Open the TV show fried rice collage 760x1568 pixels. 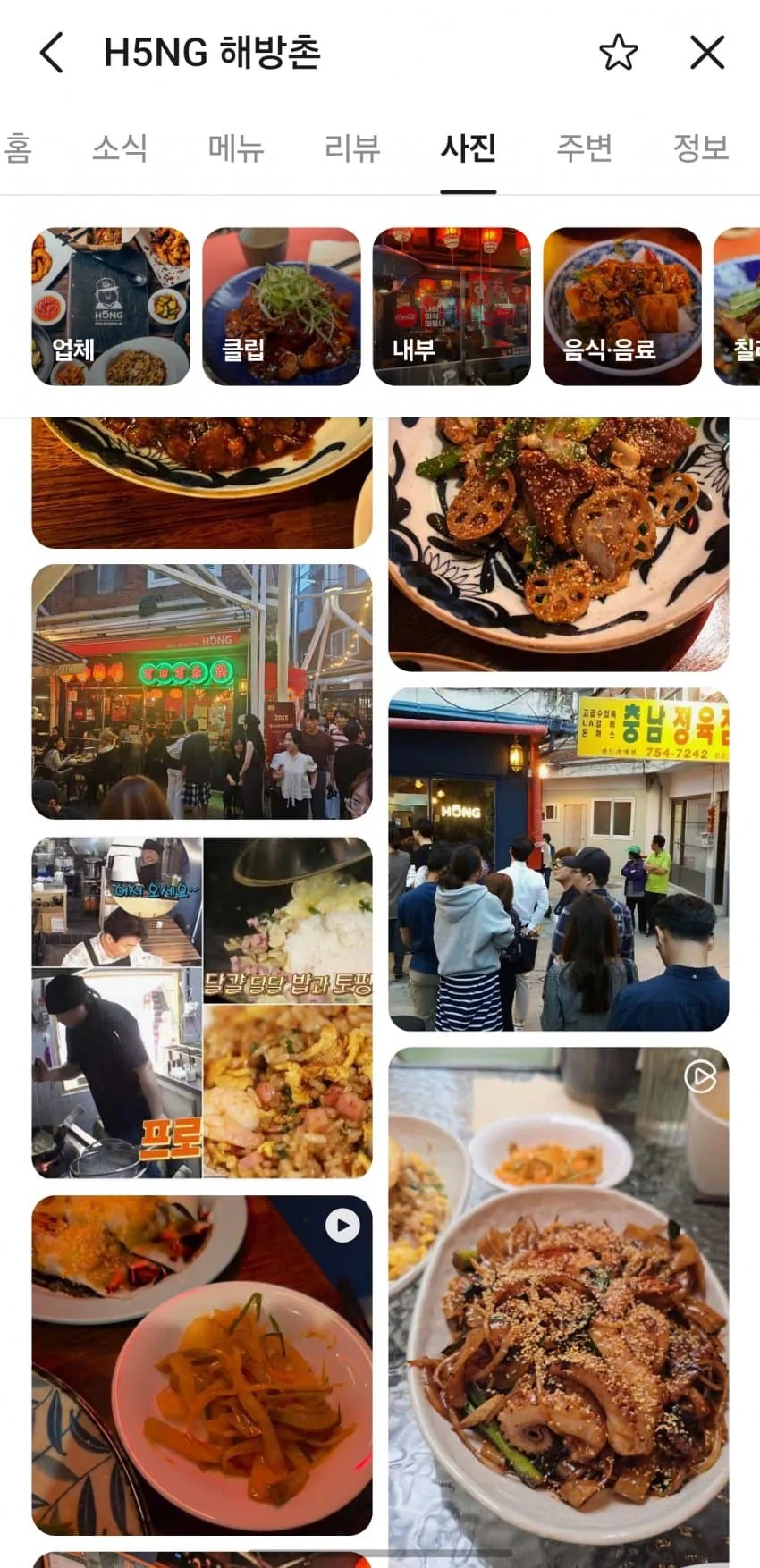click(x=202, y=1007)
